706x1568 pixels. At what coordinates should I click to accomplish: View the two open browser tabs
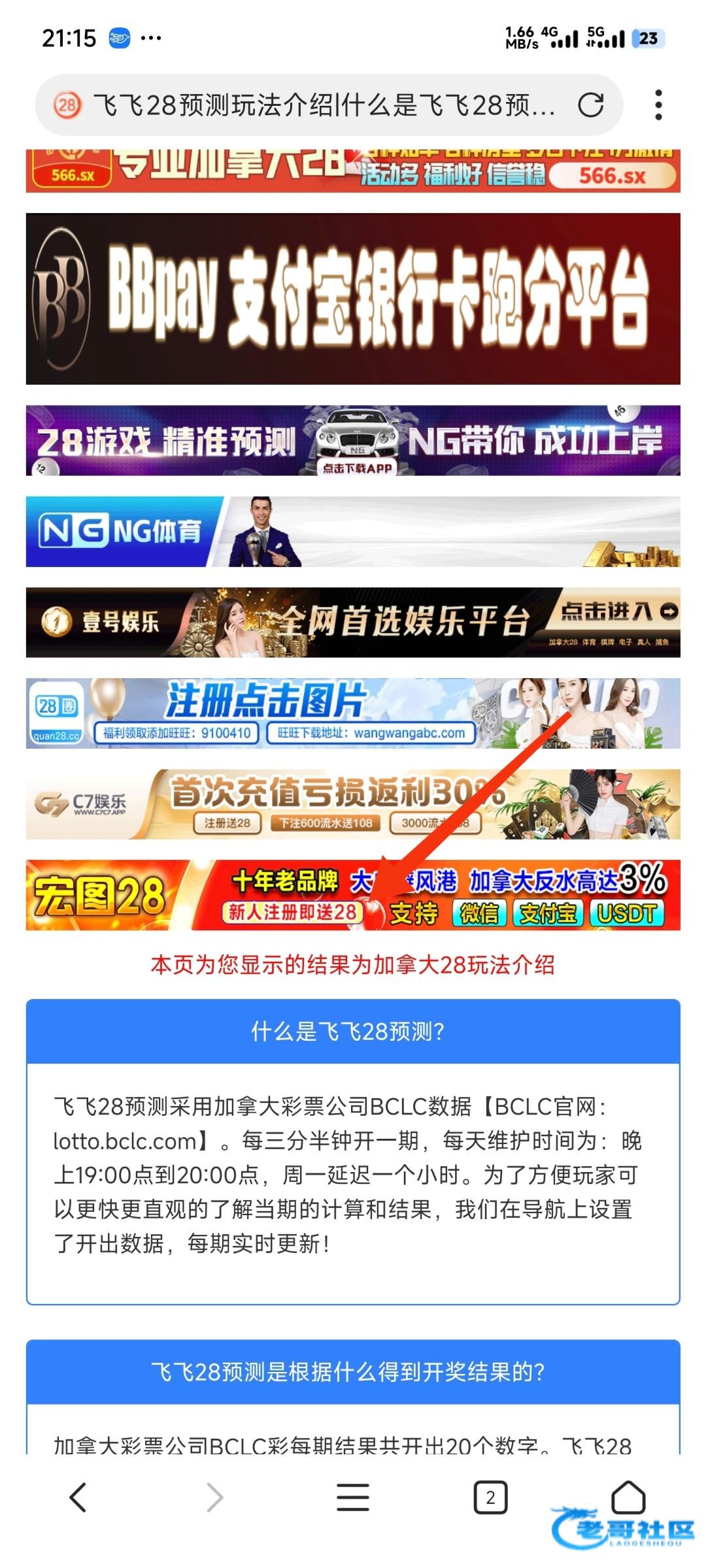click(490, 1497)
